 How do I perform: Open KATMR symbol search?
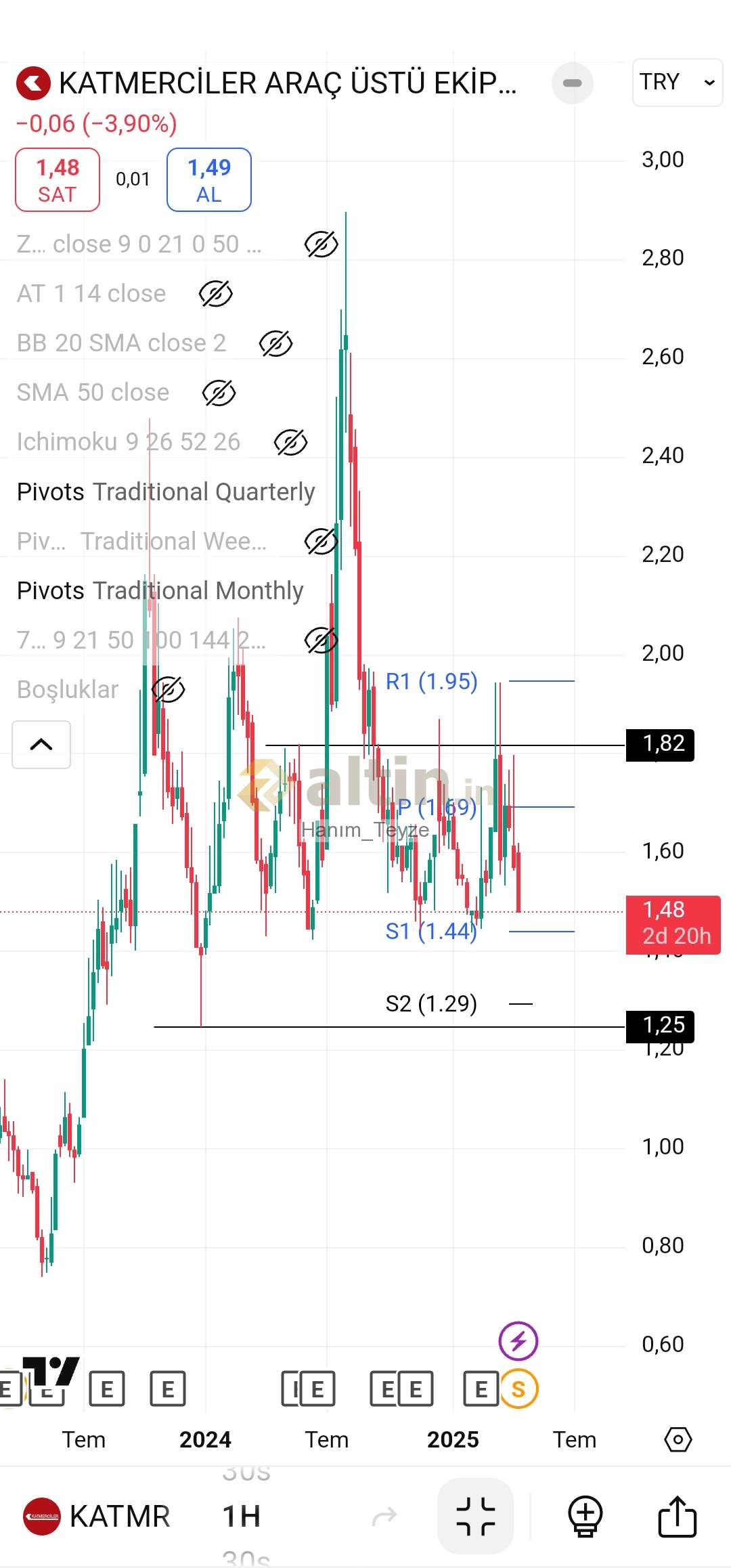[97, 1517]
